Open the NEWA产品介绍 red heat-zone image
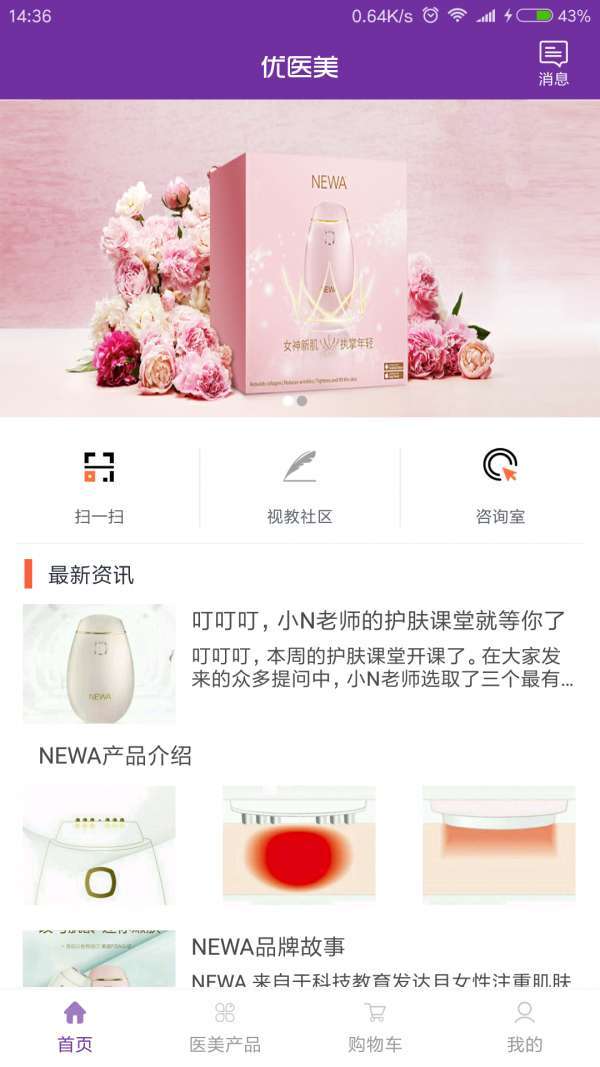This screenshot has height=1067, width=600. [299, 845]
